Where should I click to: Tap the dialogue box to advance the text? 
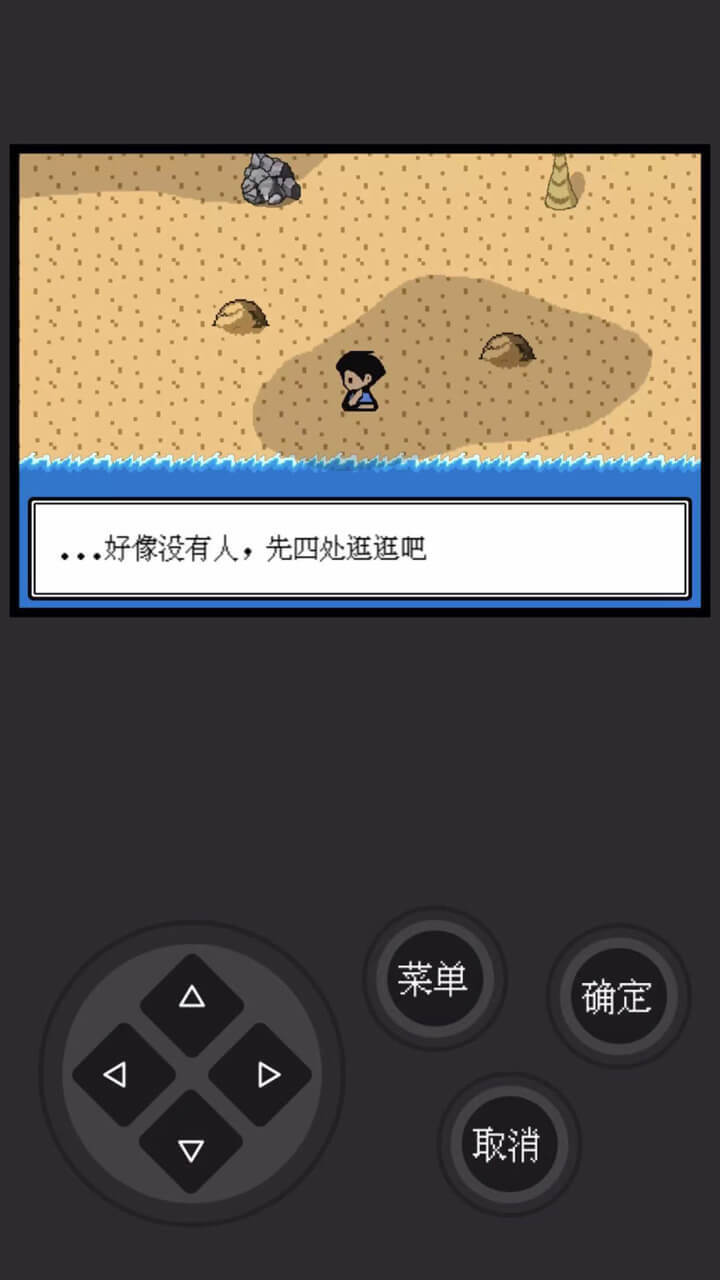360,545
